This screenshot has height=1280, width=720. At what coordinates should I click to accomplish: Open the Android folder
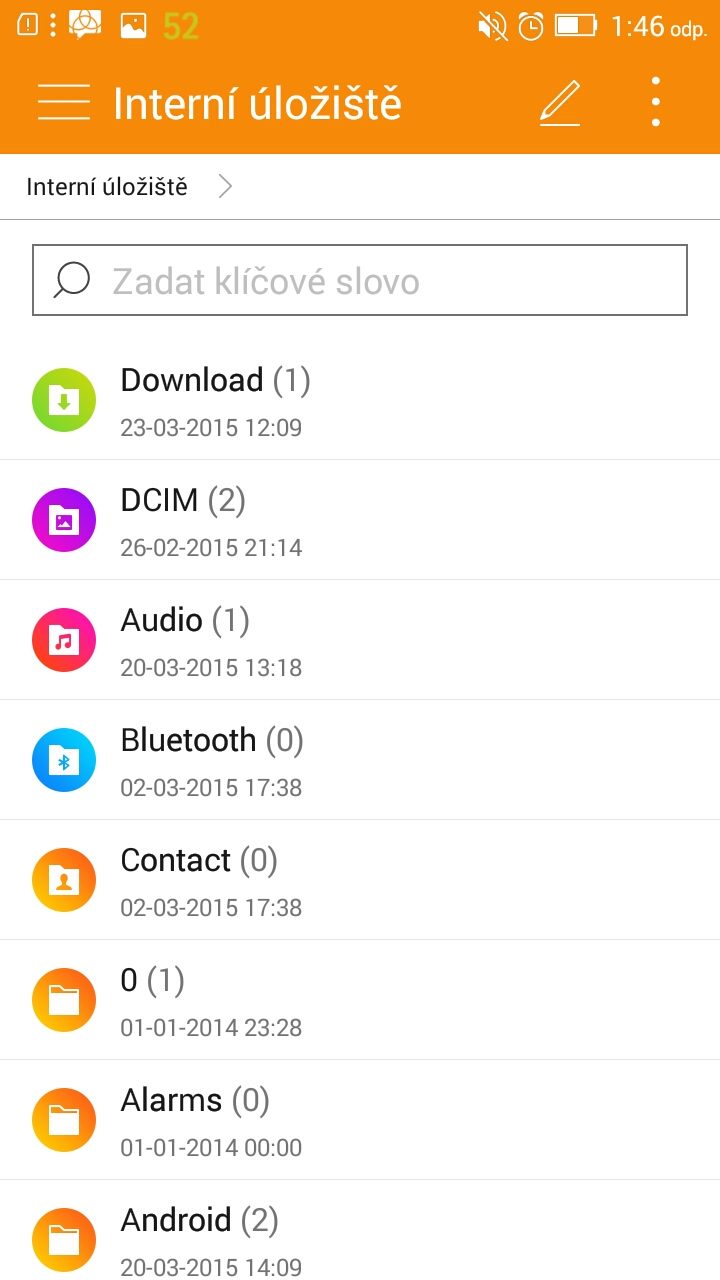click(360, 1231)
